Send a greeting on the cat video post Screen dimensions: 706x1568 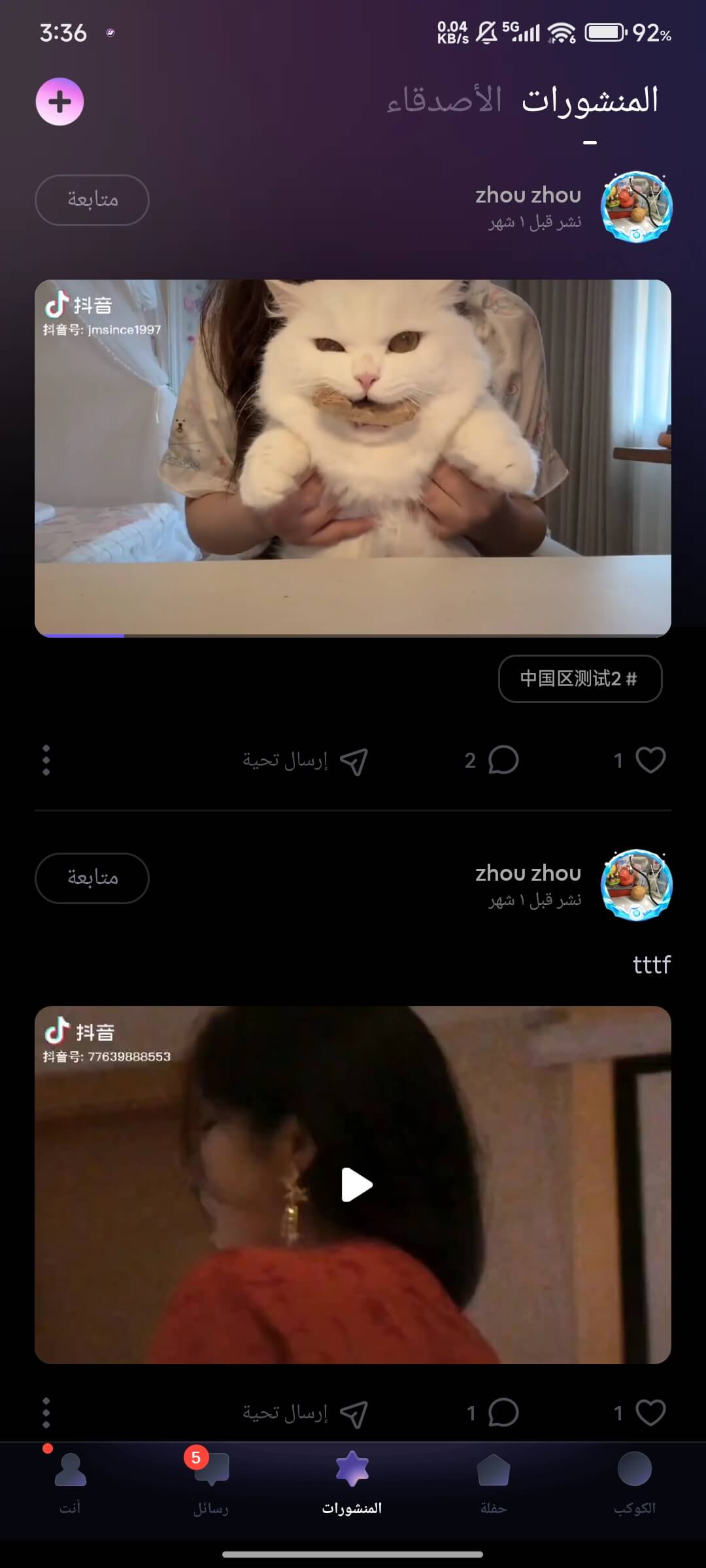(x=305, y=760)
